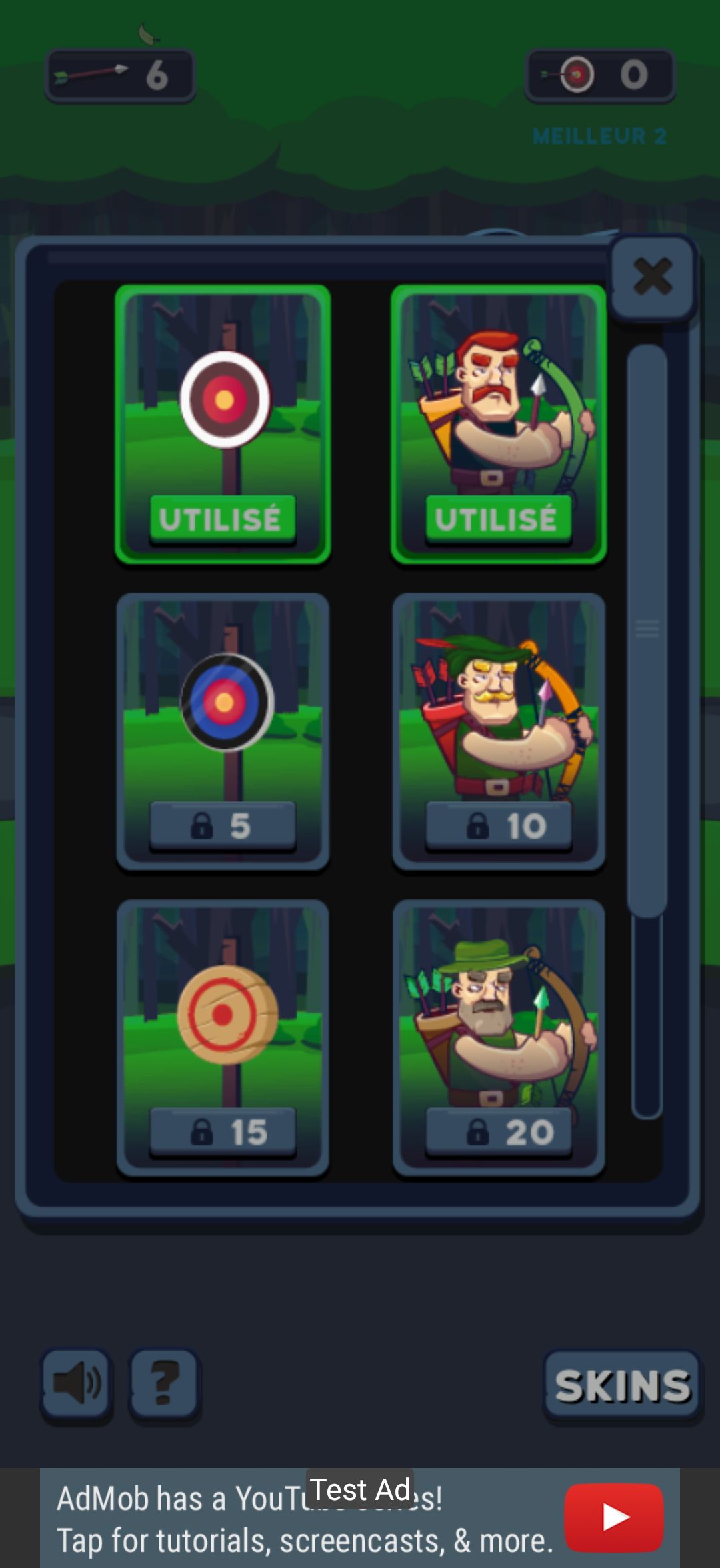Select the red-haired archer marked Utilisé
The width and height of the screenshot is (720, 1568).
point(499,424)
